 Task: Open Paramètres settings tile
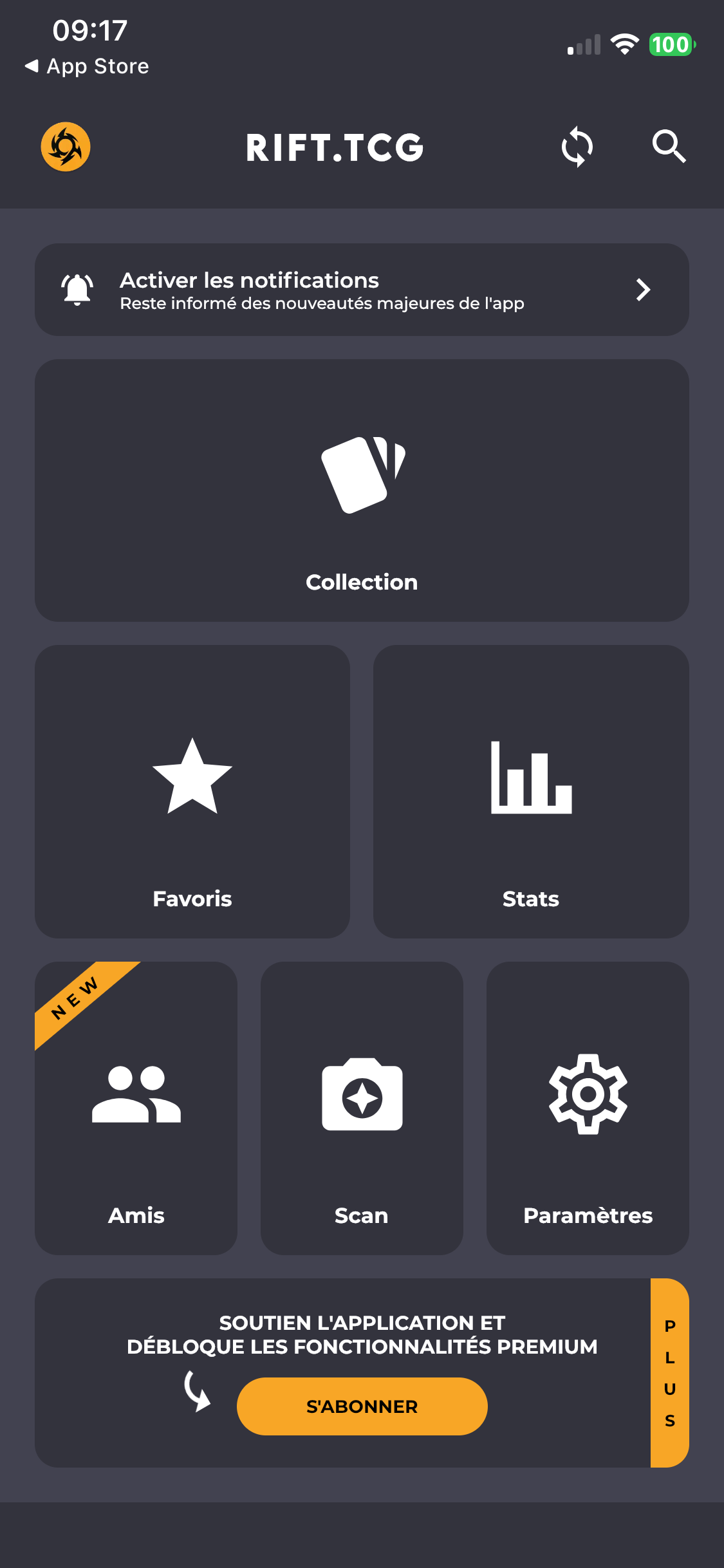[x=588, y=1108]
